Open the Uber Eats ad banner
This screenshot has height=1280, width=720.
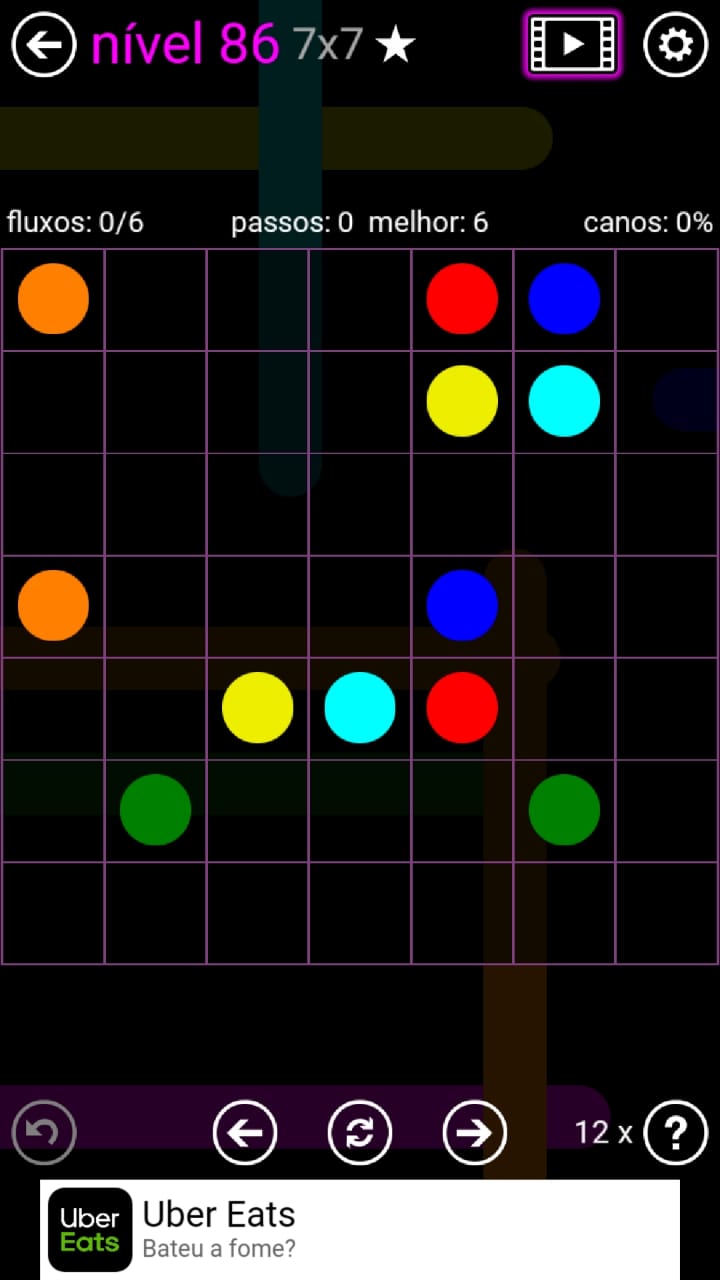pyautogui.click(x=360, y=1230)
